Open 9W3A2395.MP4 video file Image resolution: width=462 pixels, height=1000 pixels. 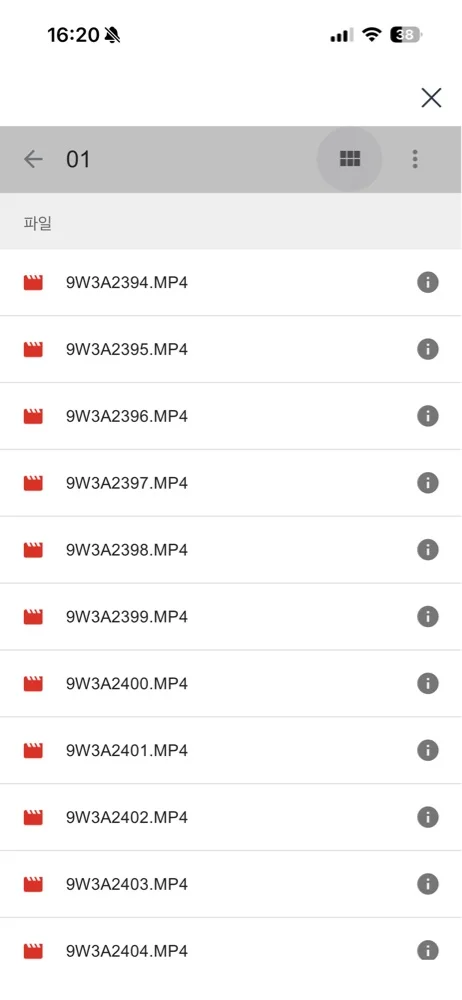point(231,349)
